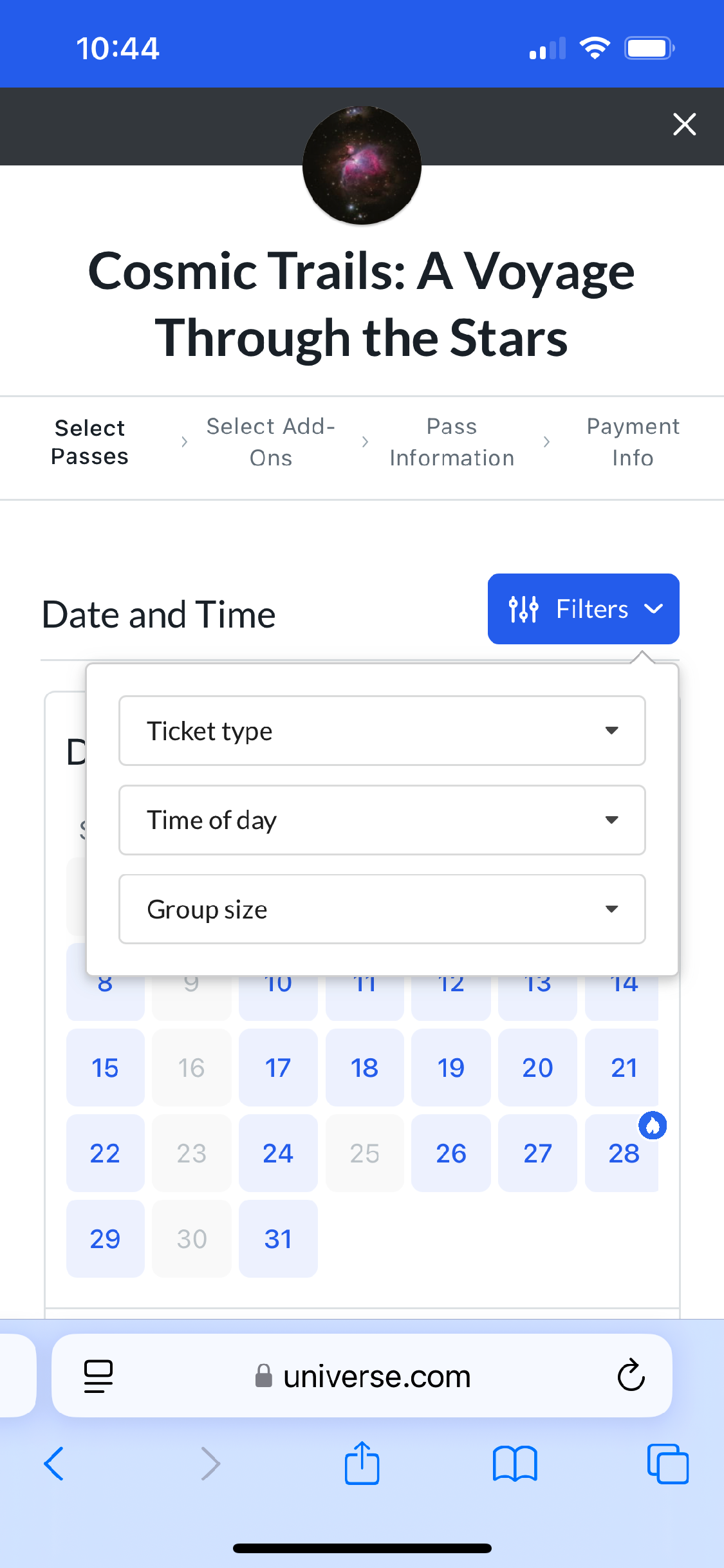Open Safari bookmarks
The image size is (724, 1568).
[514, 1464]
